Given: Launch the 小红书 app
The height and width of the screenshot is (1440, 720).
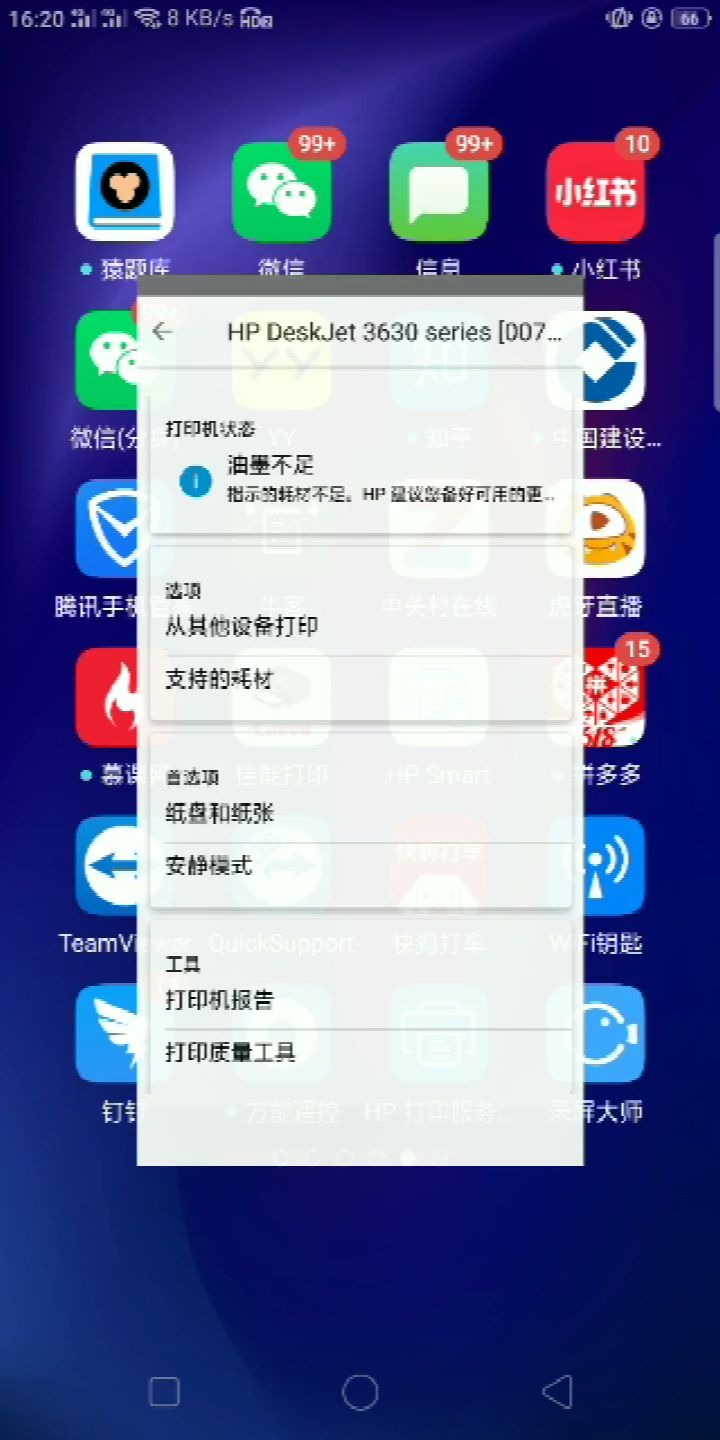Looking at the screenshot, I should click(596, 192).
